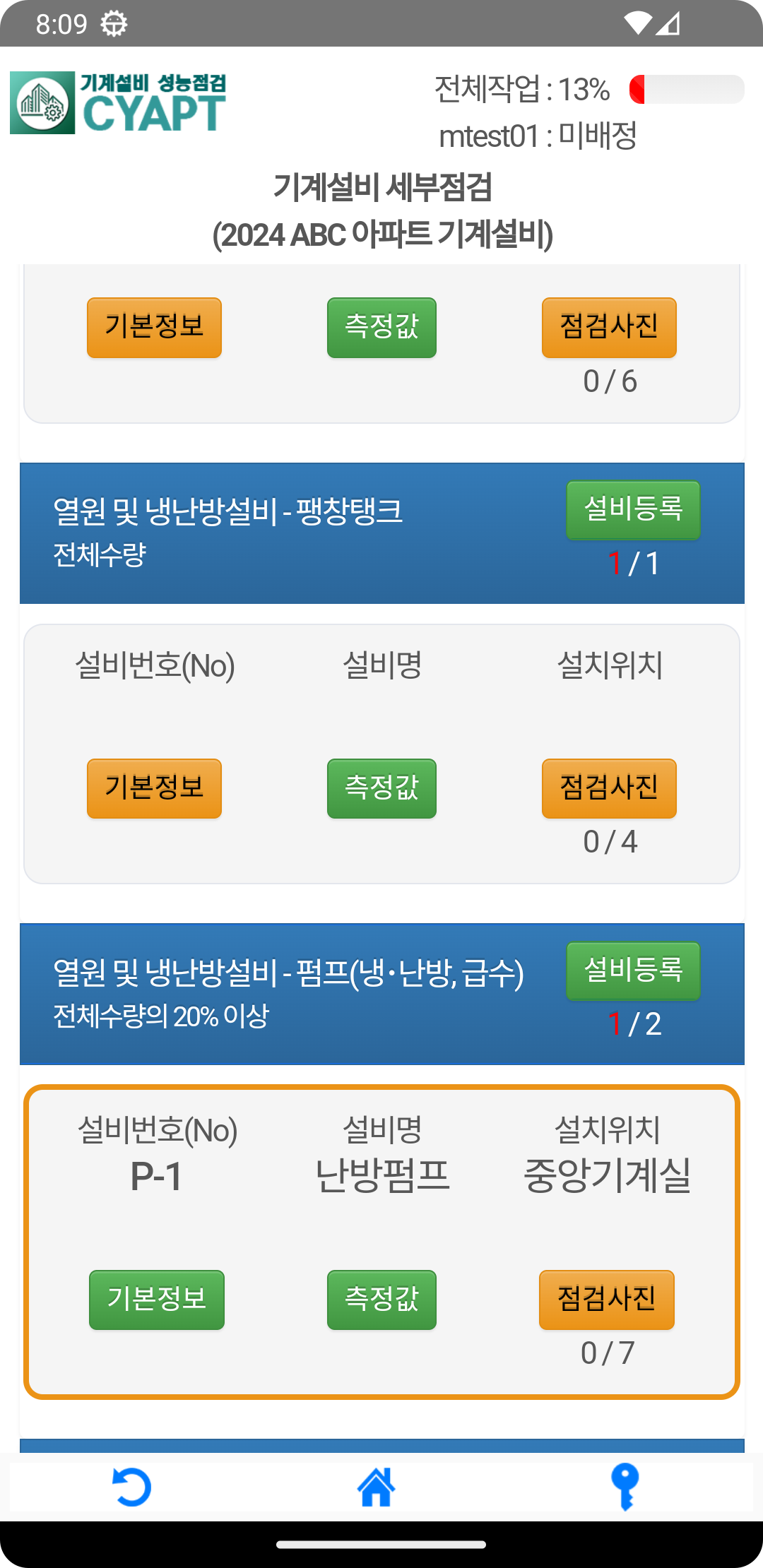Go to home via house icon
Viewport: 763px width, 1568px height.
[x=376, y=1487]
